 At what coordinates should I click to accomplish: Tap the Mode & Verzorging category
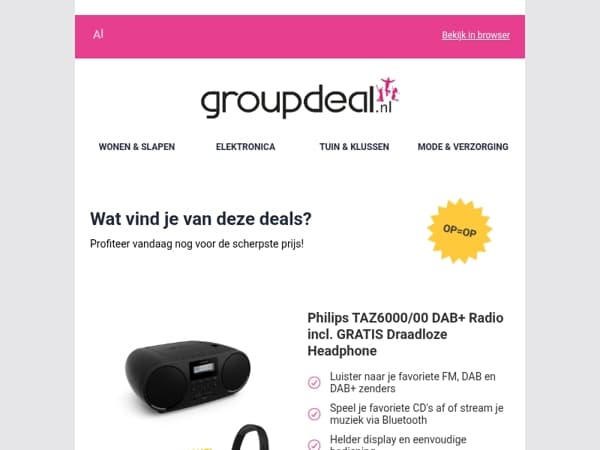(463, 147)
